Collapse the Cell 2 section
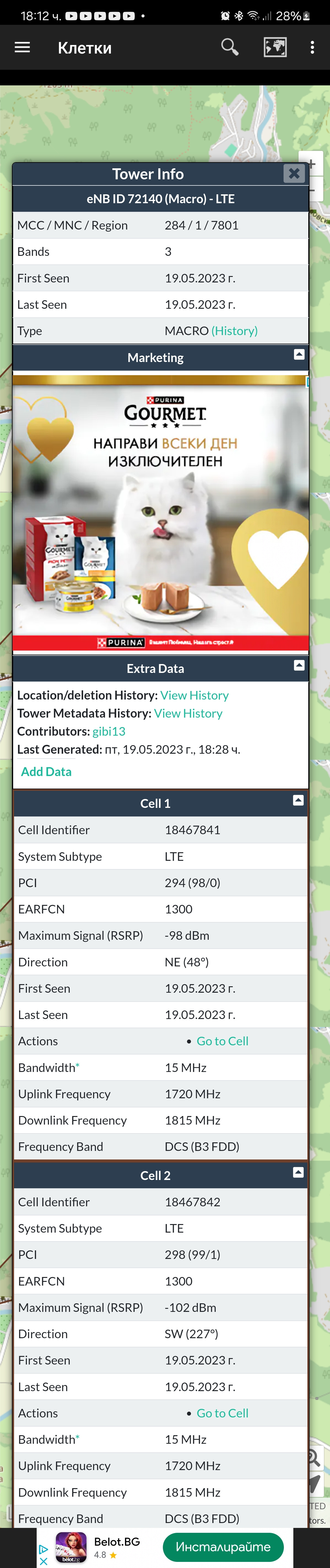 tap(299, 1172)
